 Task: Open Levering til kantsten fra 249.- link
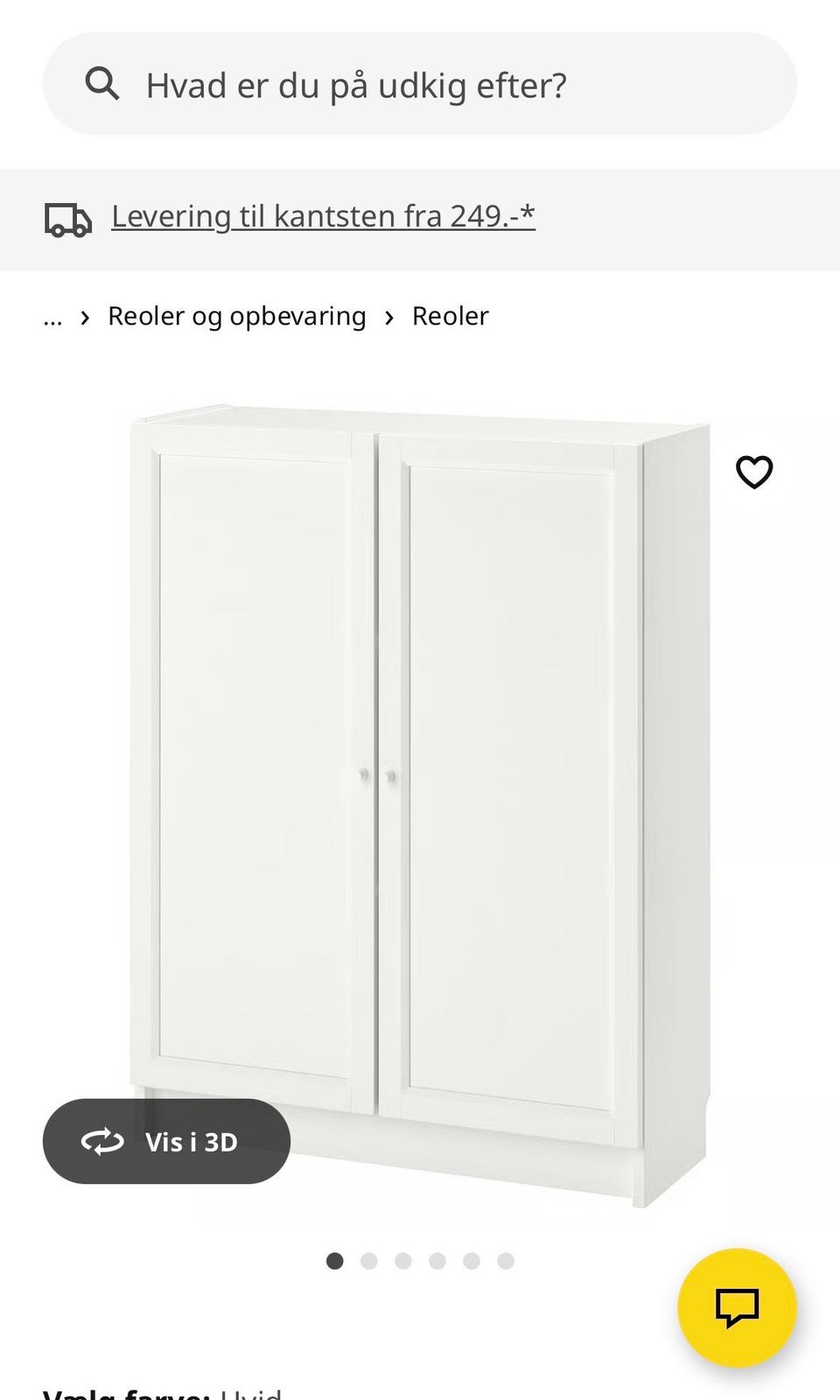323,216
